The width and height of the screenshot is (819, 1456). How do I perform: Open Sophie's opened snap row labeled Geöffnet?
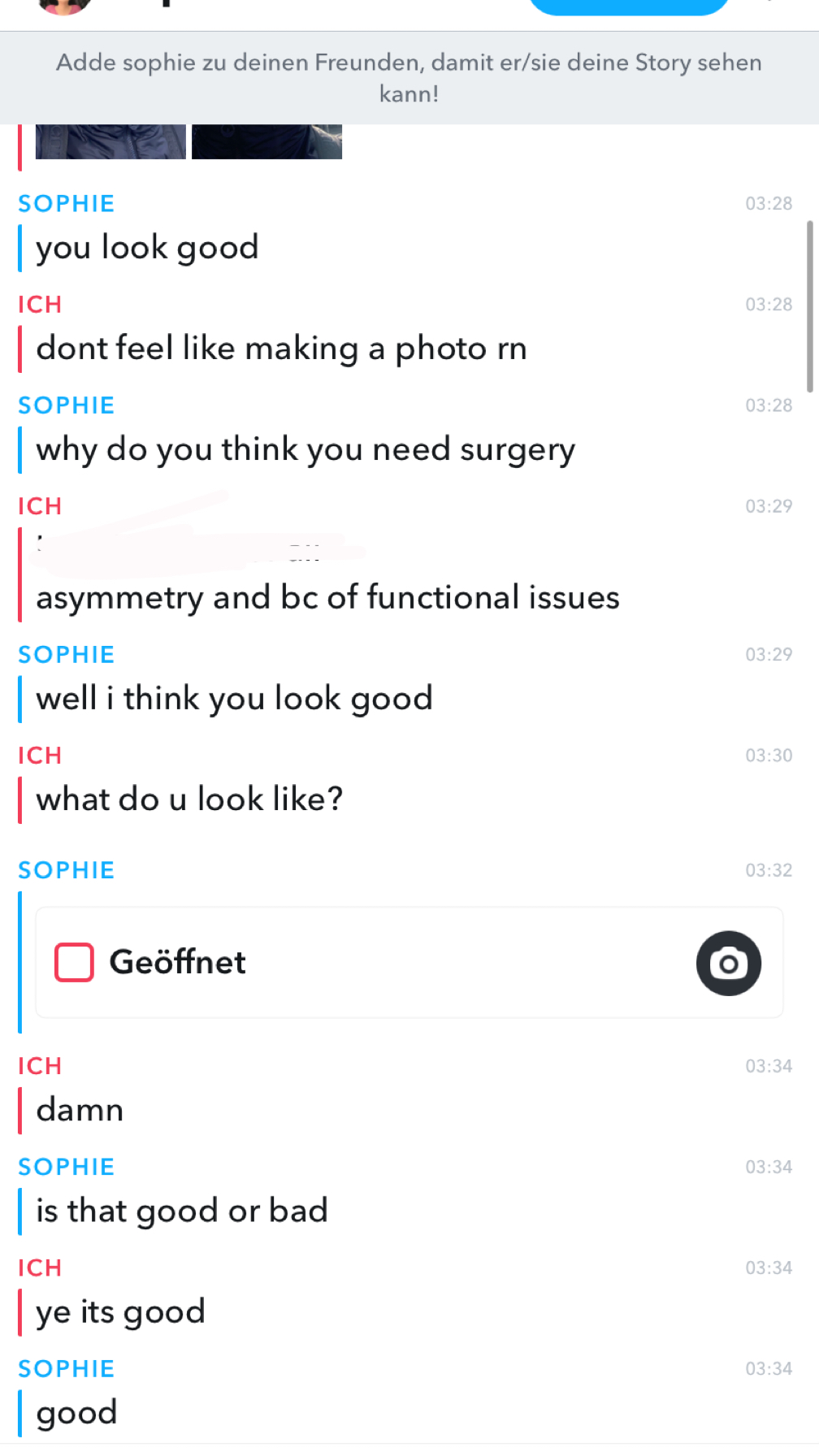click(409, 962)
